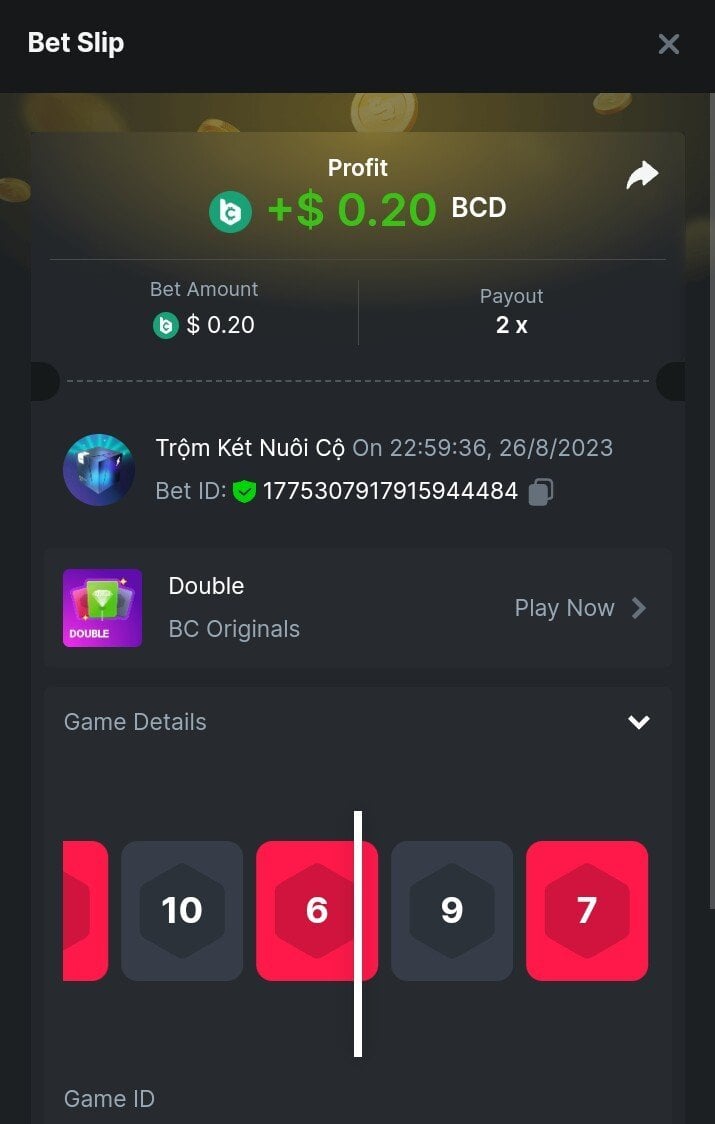Tap Play Now for Double game

pos(580,608)
